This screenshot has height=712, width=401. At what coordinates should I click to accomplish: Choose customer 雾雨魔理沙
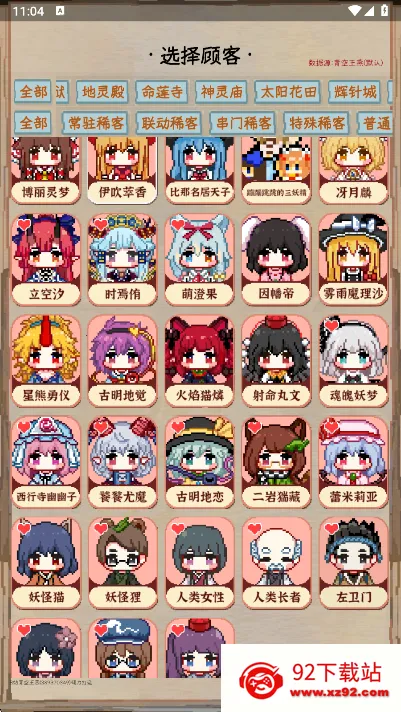coord(354,260)
